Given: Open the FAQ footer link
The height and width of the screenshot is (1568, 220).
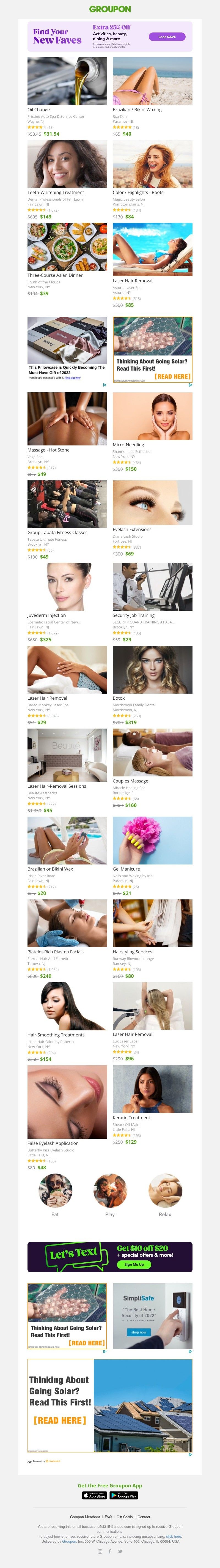Looking at the screenshot, I should click(108, 1516).
